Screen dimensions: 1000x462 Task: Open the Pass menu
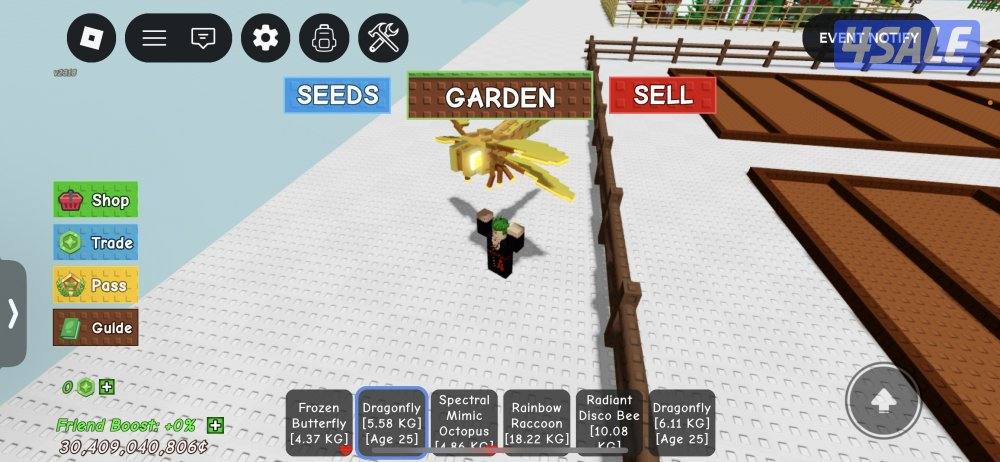tap(96, 285)
